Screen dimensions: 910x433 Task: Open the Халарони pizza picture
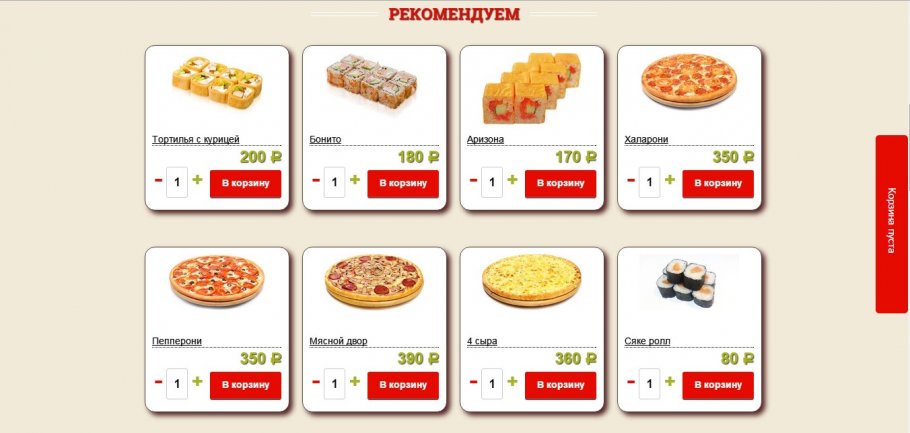pos(689,80)
